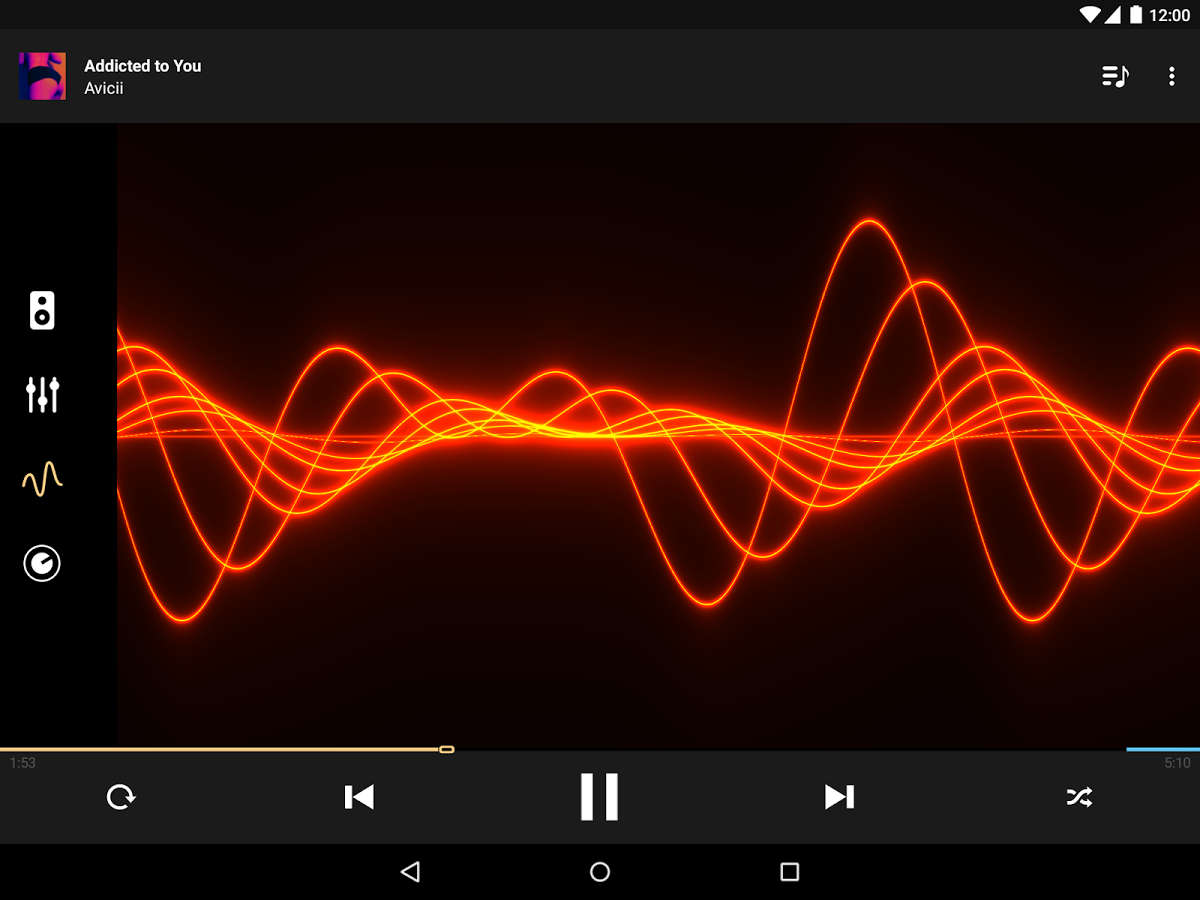
Task: Open the knob effects tab
Action: click(42, 564)
